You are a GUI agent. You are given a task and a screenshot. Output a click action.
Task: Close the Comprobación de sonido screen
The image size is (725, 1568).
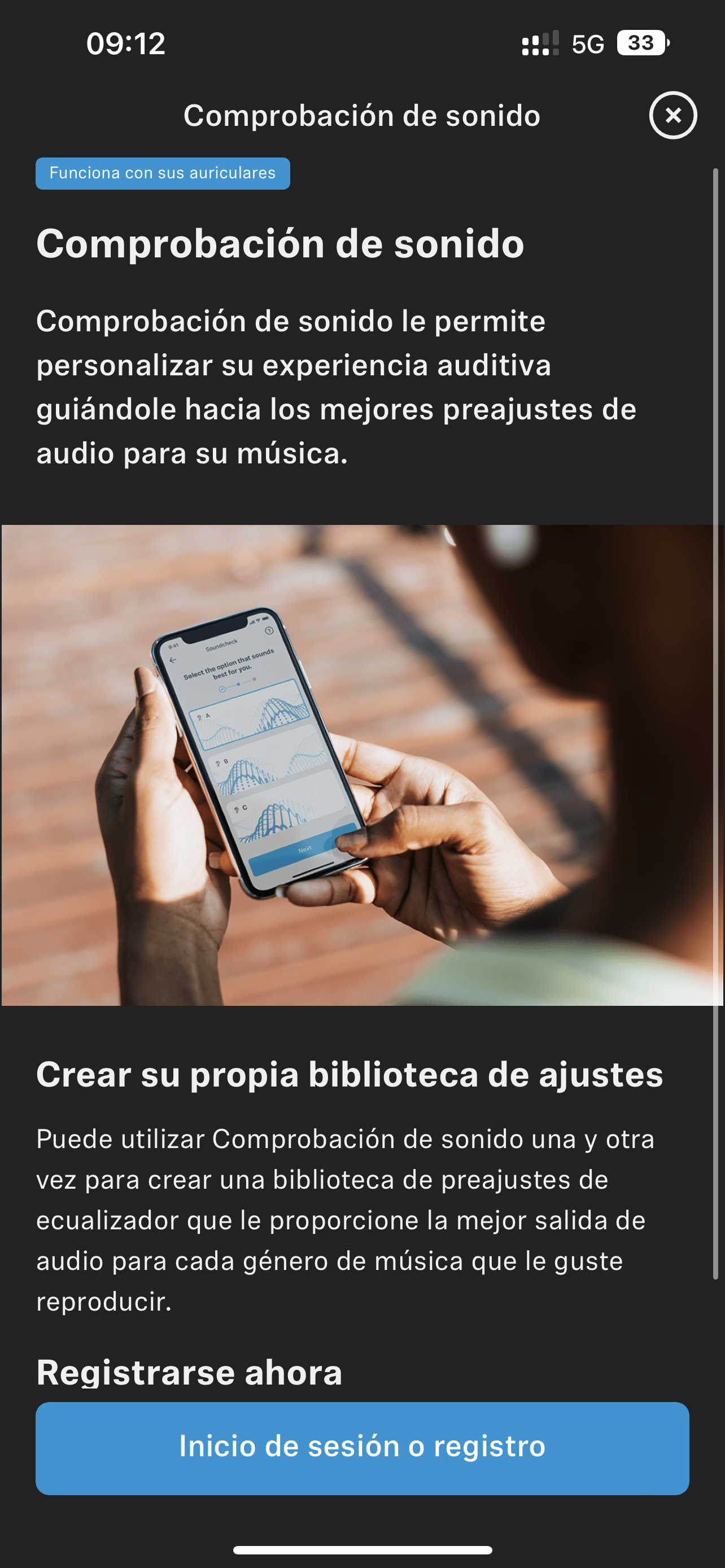[x=672, y=115]
